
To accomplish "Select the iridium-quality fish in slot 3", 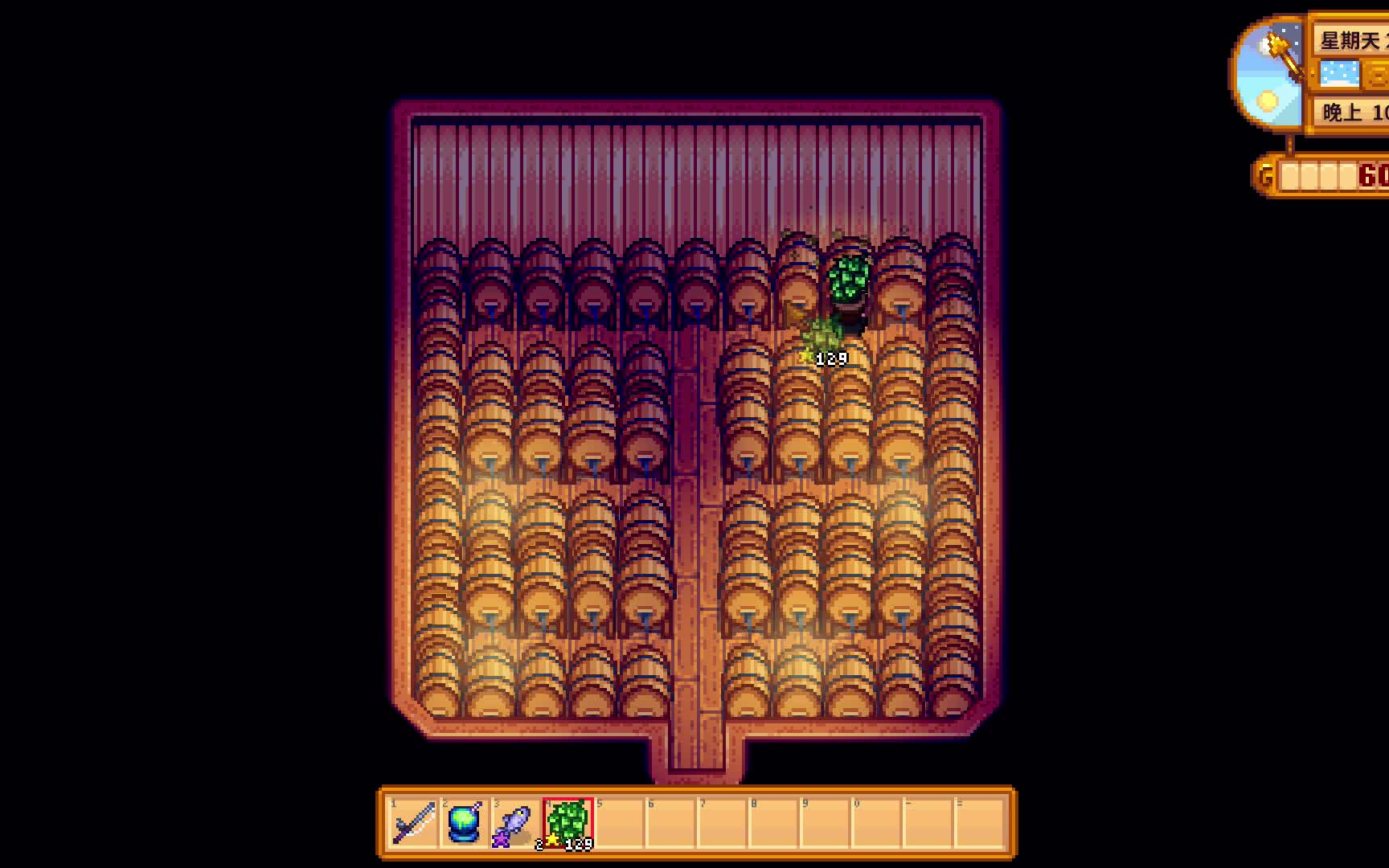I will (516, 823).
